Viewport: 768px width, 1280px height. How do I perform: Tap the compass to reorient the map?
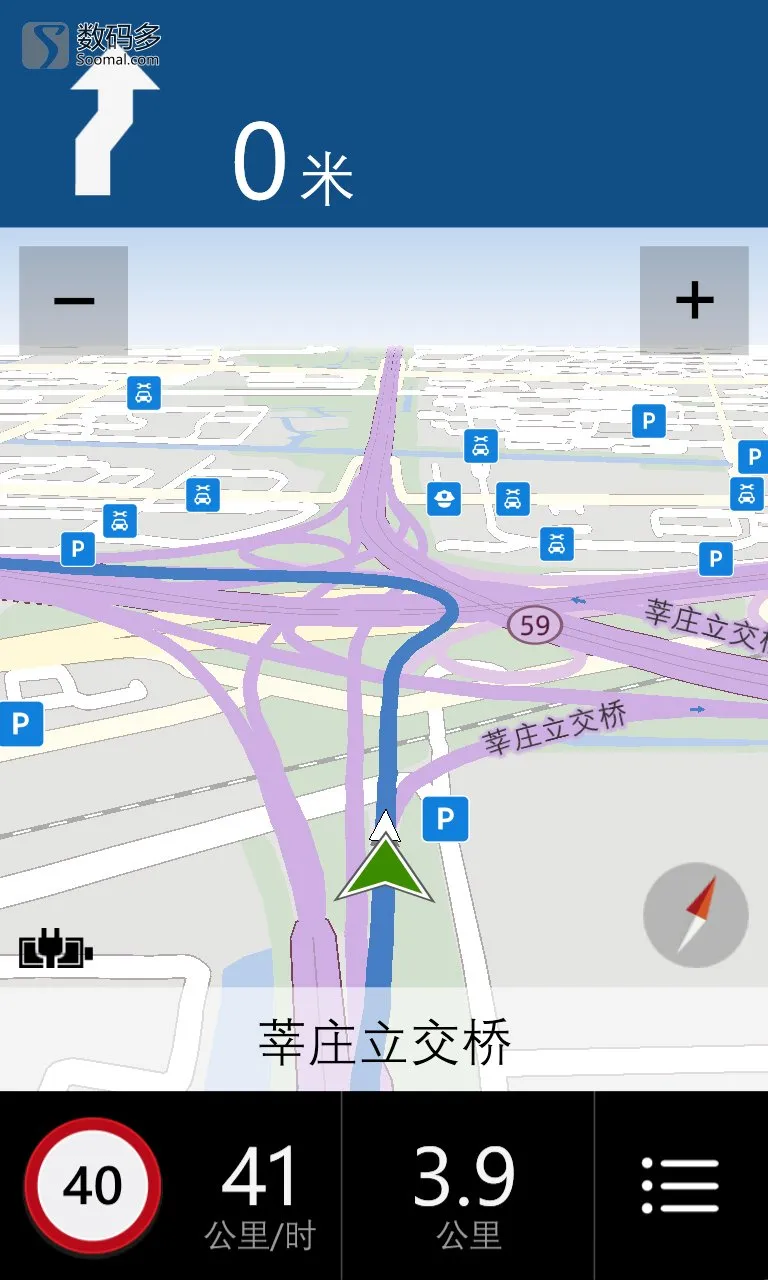[695, 915]
